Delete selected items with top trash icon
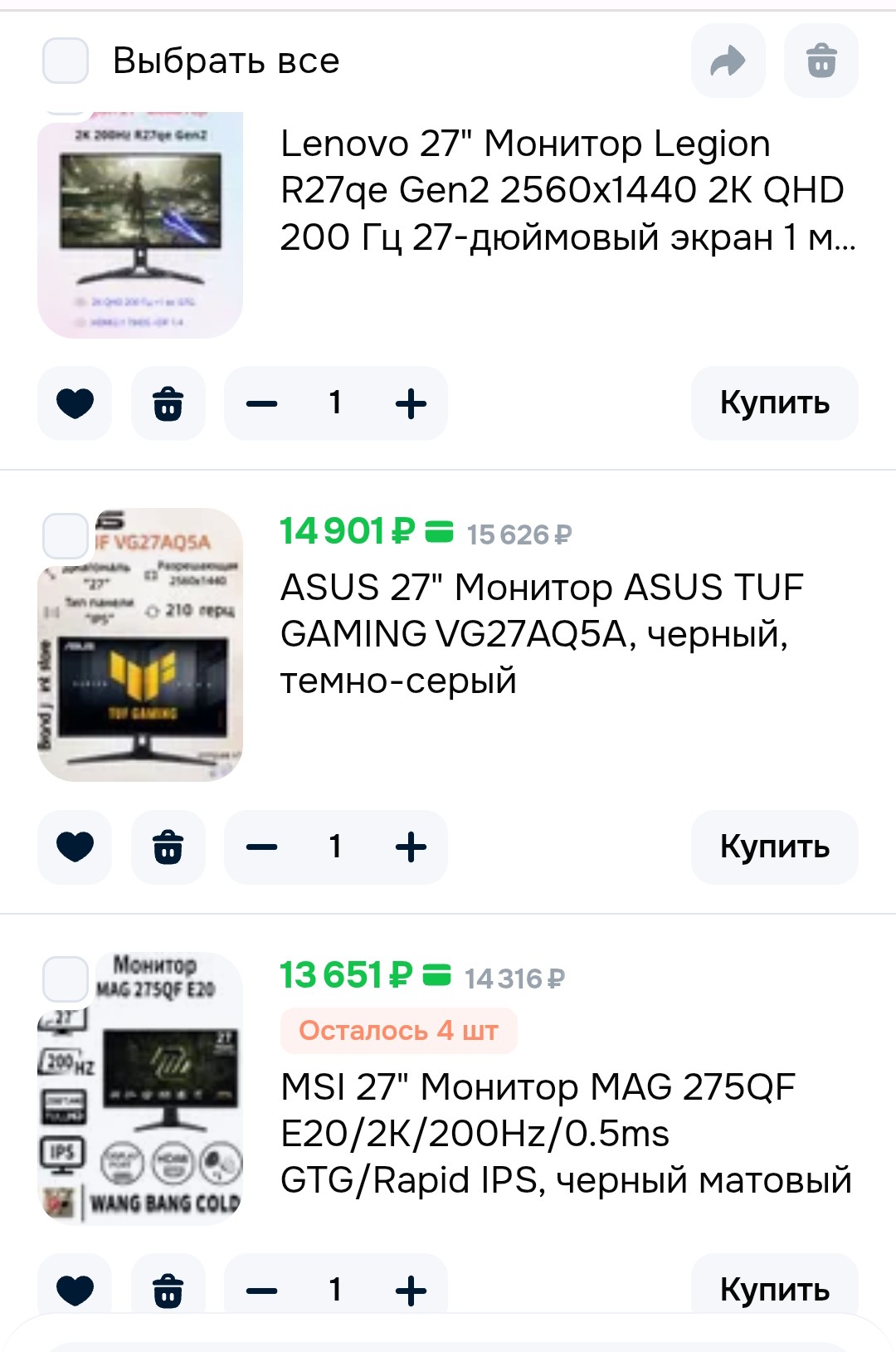 coord(821,61)
